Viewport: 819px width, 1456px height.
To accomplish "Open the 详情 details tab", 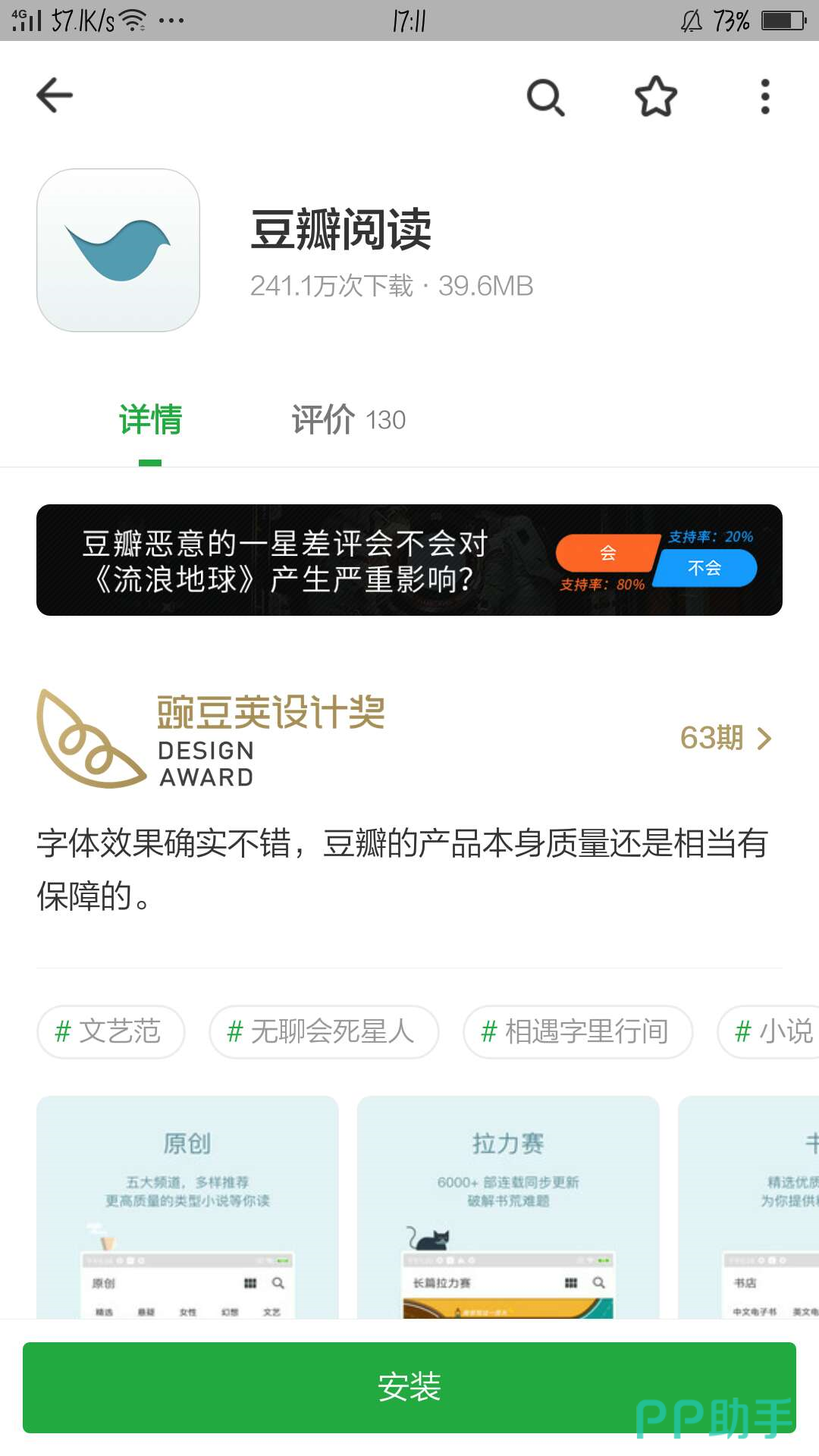I will click(151, 420).
